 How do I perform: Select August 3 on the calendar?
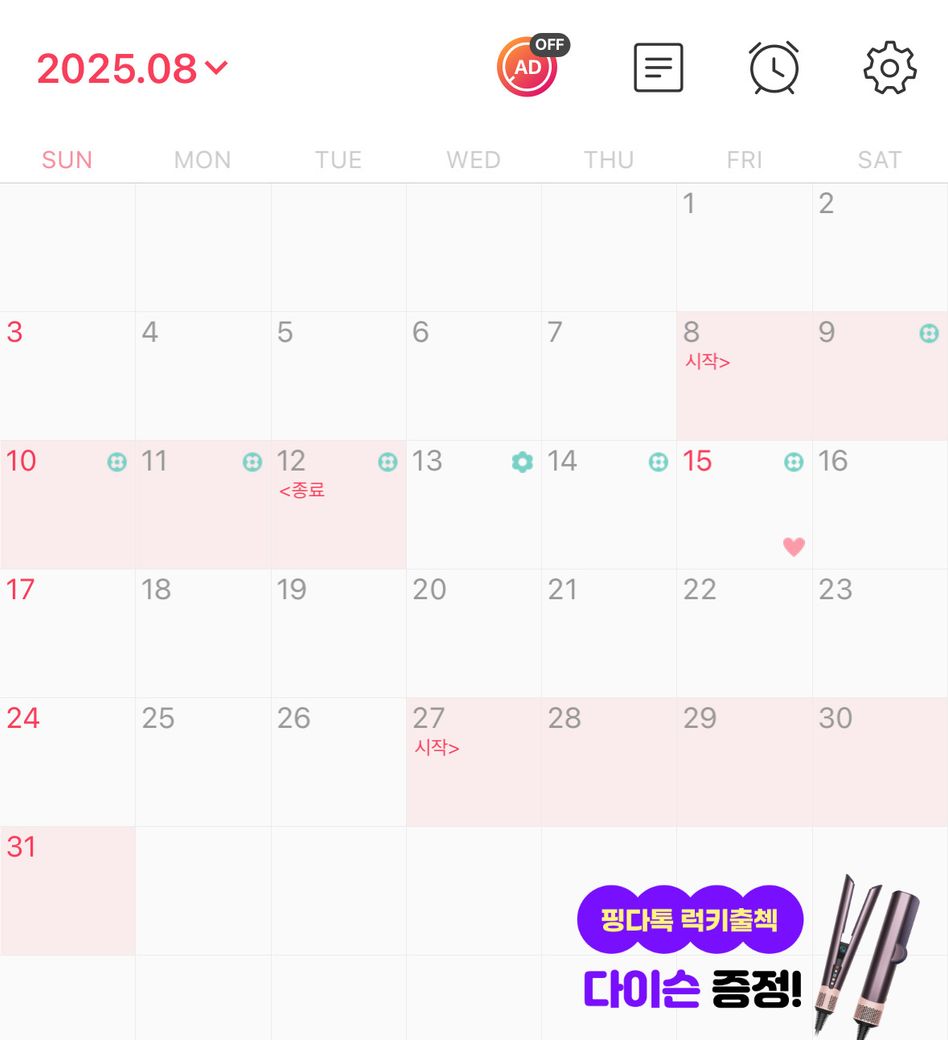pyautogui.click(x=67, y=375)
